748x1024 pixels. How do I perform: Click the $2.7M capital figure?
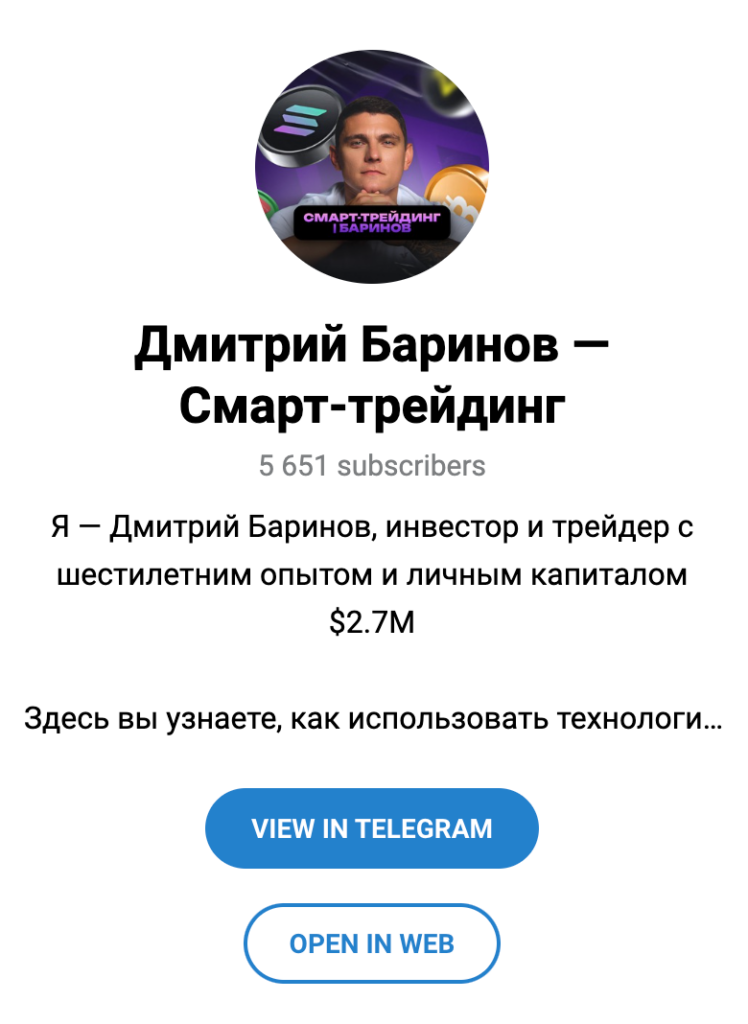[x=373, y=619]
